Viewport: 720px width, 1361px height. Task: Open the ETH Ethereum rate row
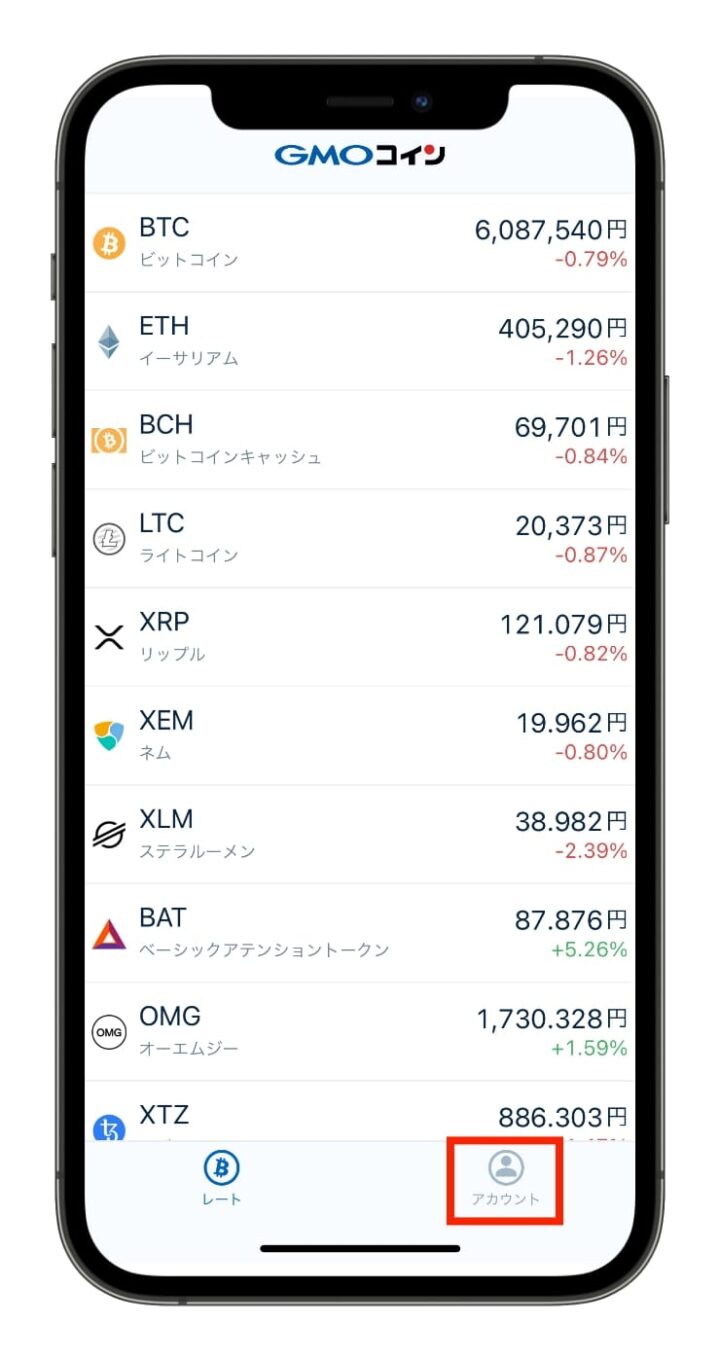[x=360, y=341]
